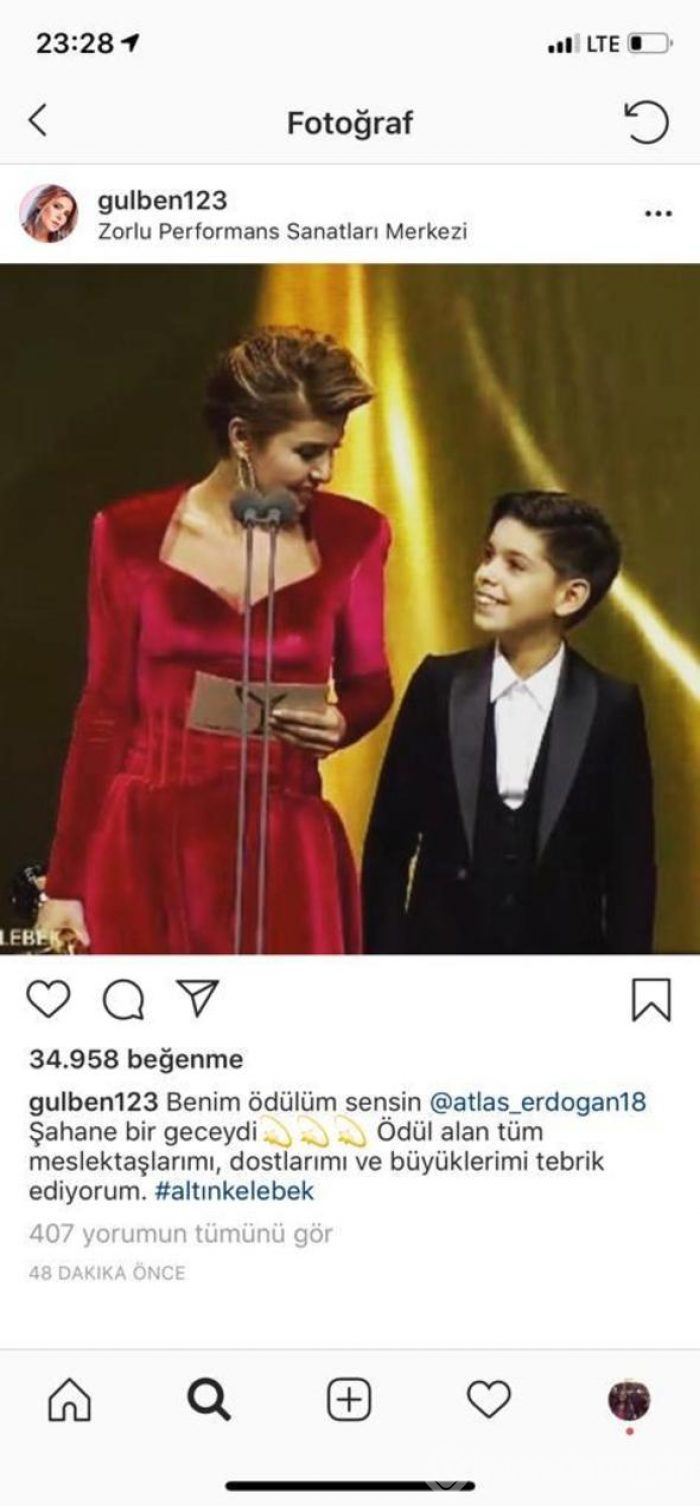Share the post via the paper plane icon
This screenshot has width=700, height=1506.
pyautogui.click(x=197, y=998)
